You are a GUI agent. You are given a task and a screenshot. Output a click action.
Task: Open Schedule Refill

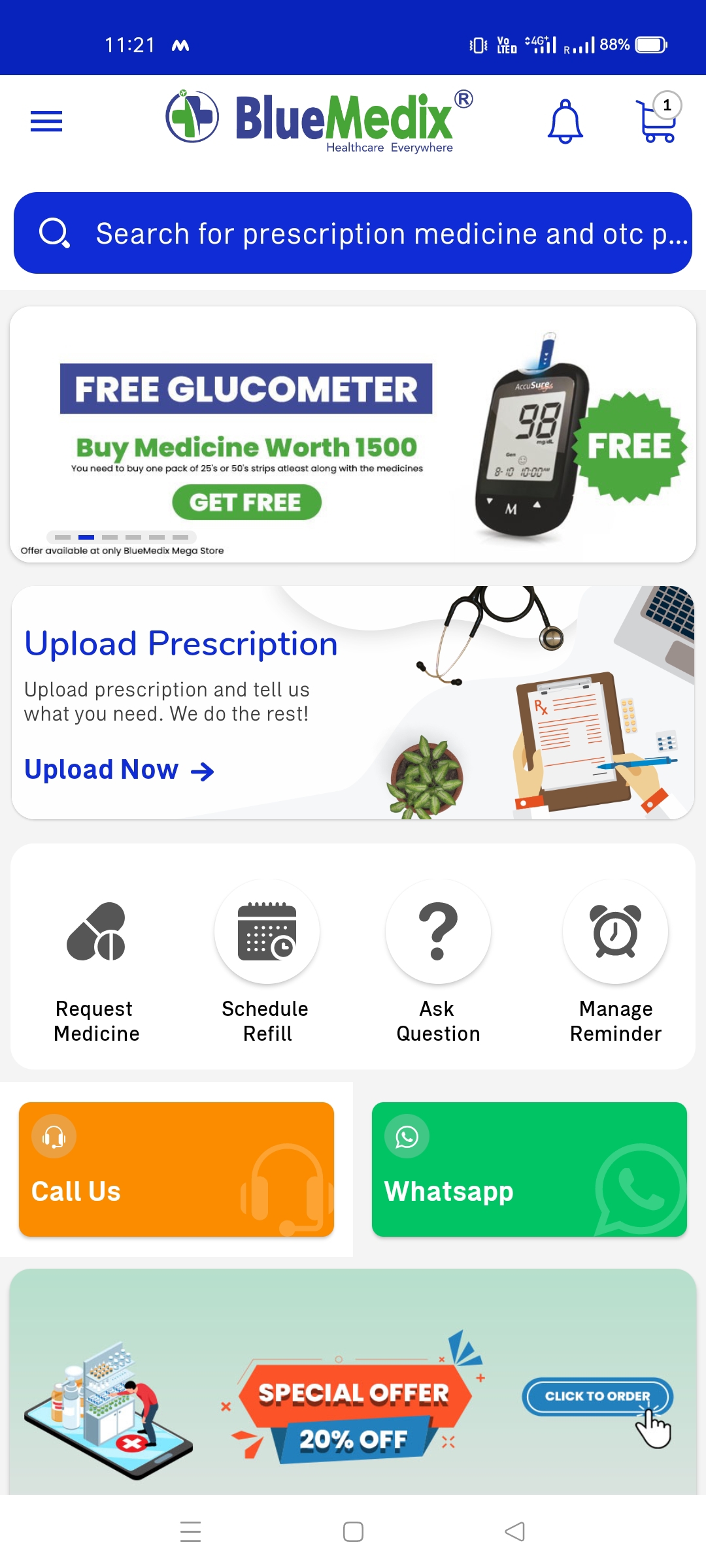click(267, 962)
